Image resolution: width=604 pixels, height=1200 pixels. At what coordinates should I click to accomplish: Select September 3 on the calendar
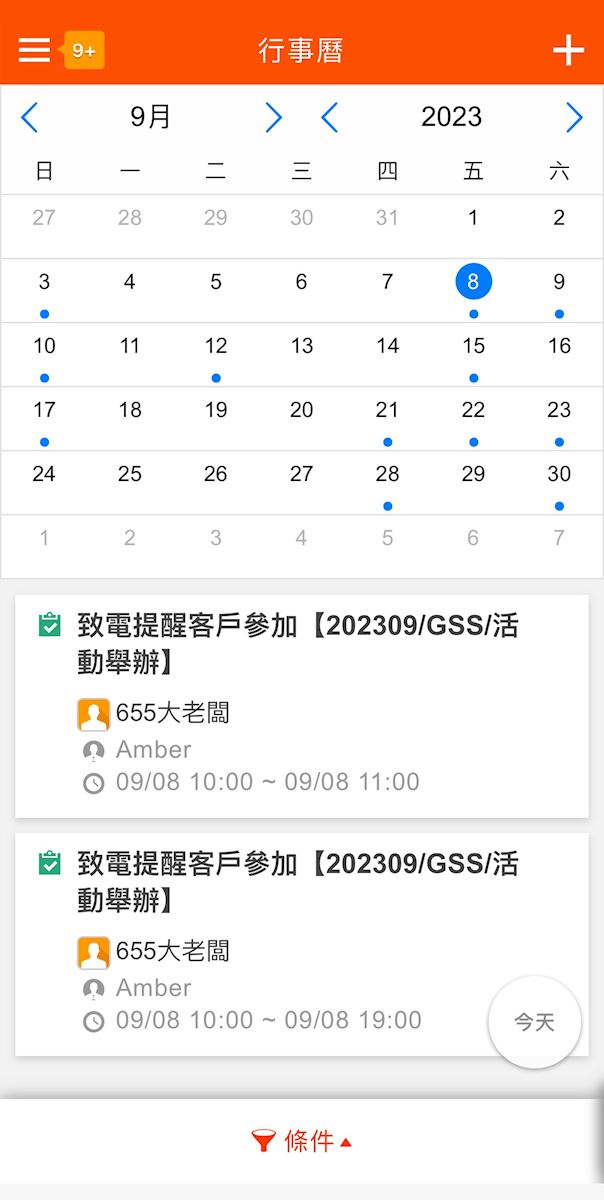click(44, 284)
